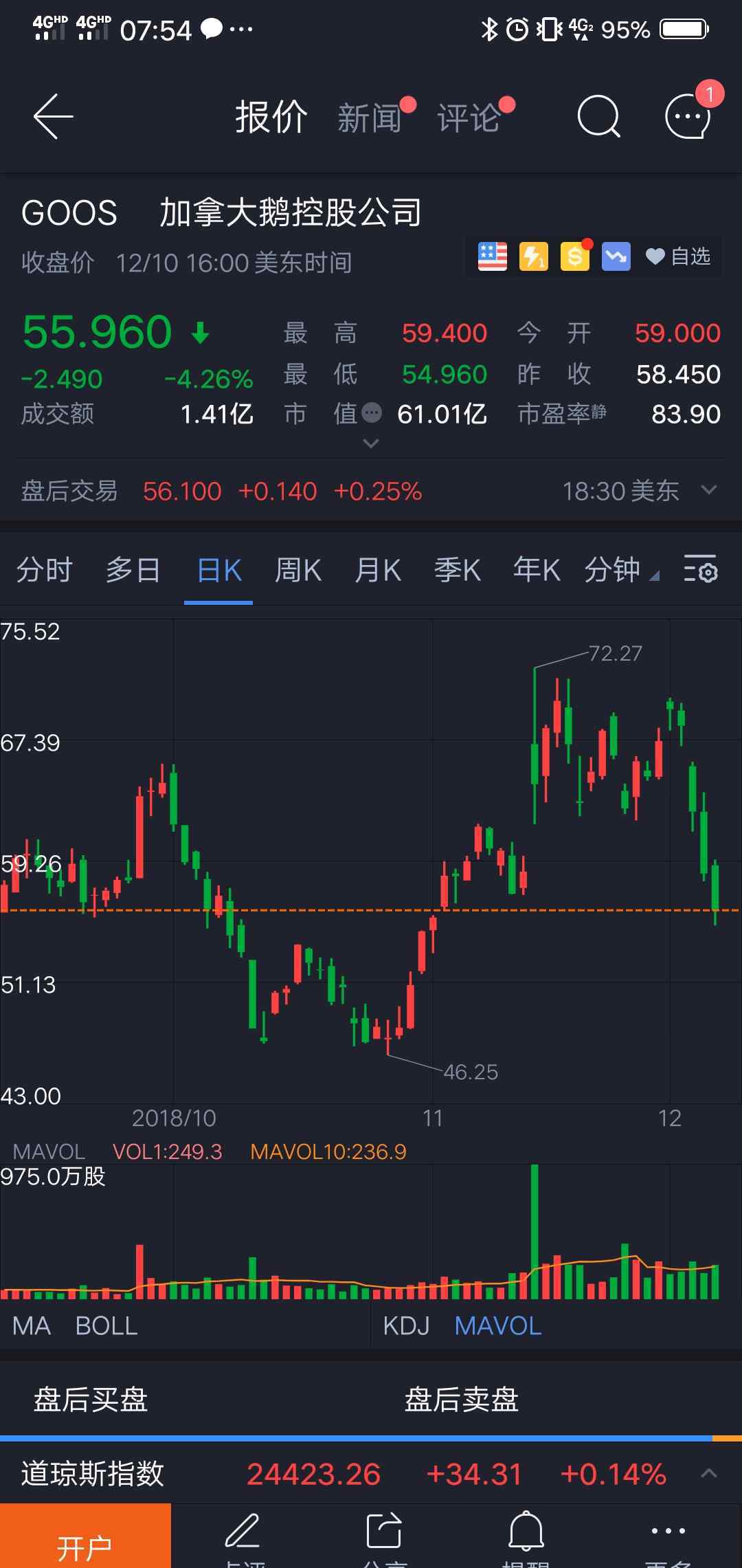The height and width of the screenshot is (1568, 742).
Task: Select the 周K chart period
Action: pos(297,570)
